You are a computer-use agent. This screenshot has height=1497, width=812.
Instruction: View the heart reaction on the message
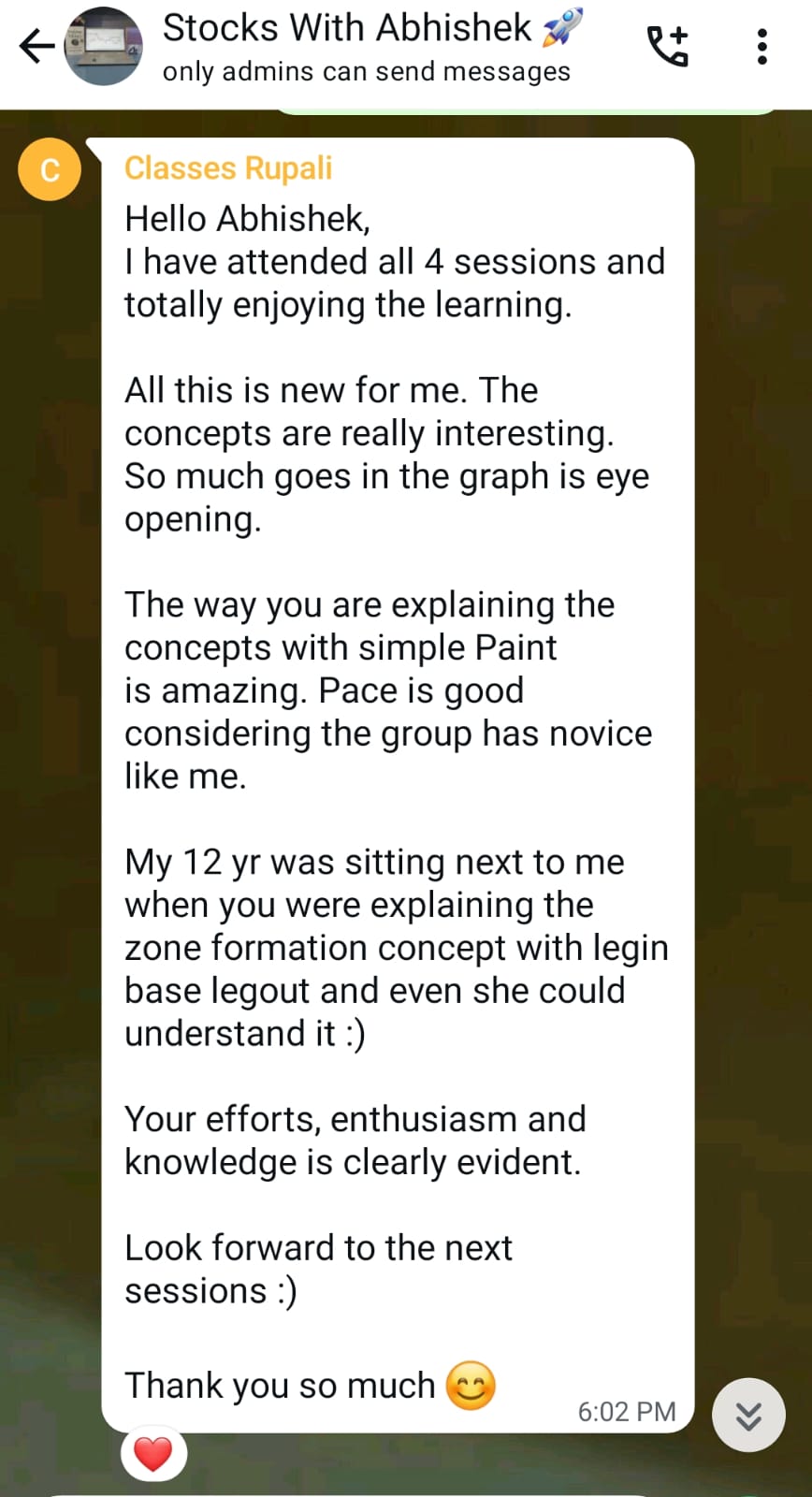click(153, 1455)
